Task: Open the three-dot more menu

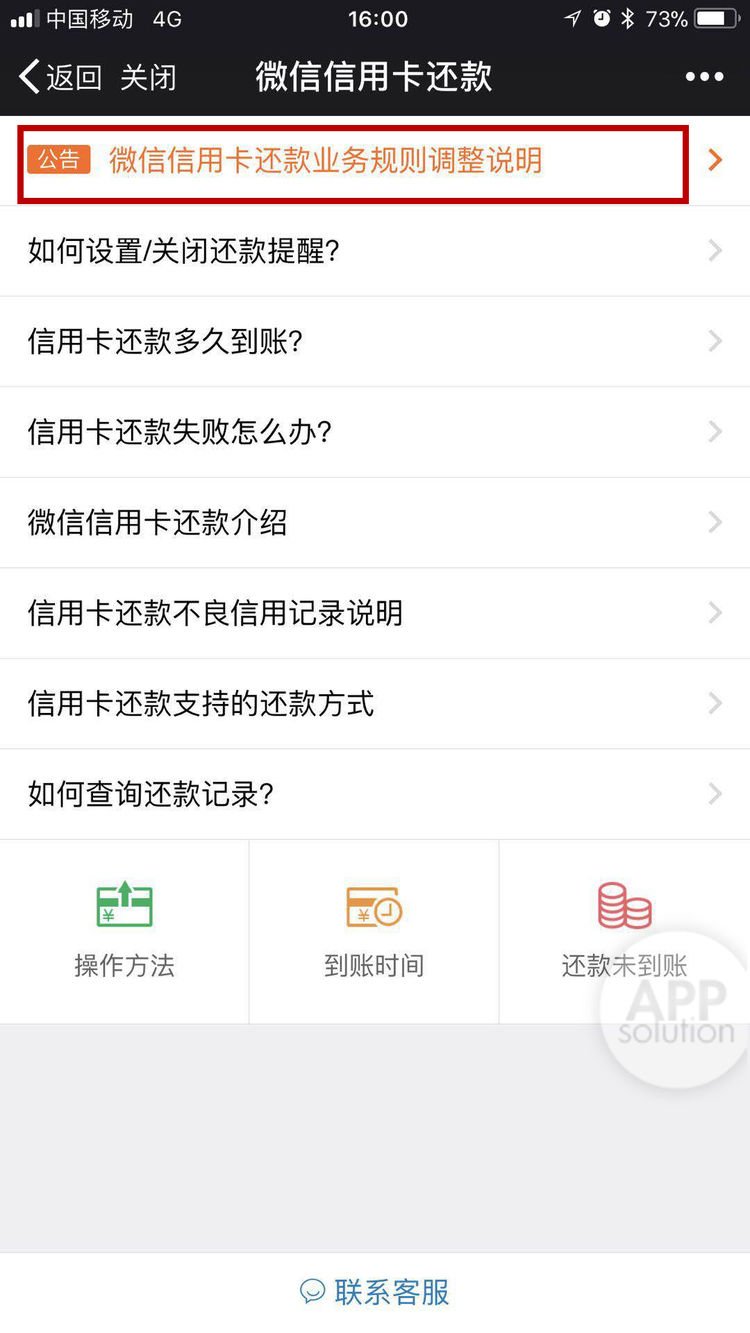Action: (704, 76)
